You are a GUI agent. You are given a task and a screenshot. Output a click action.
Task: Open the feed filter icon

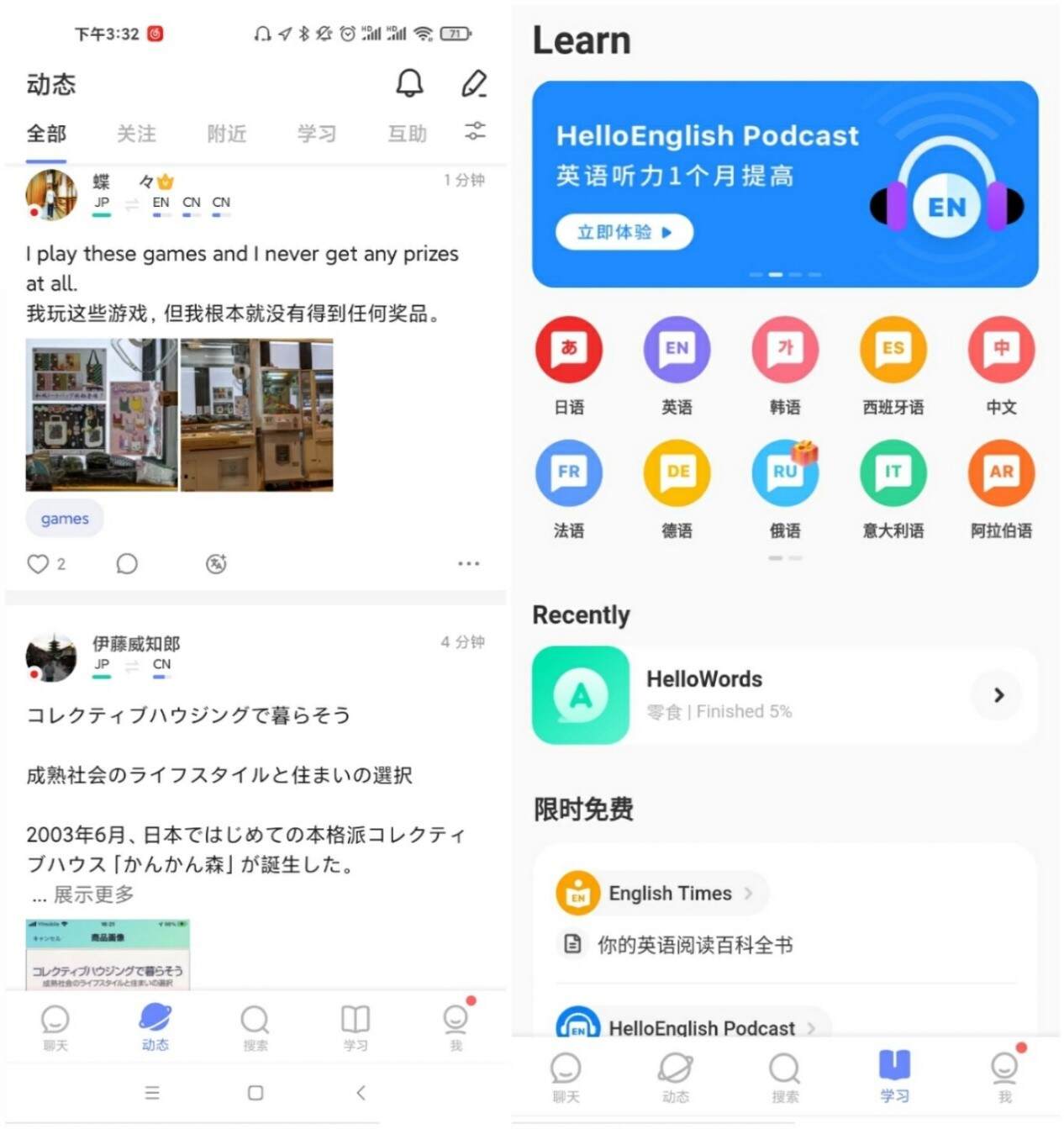475,132
